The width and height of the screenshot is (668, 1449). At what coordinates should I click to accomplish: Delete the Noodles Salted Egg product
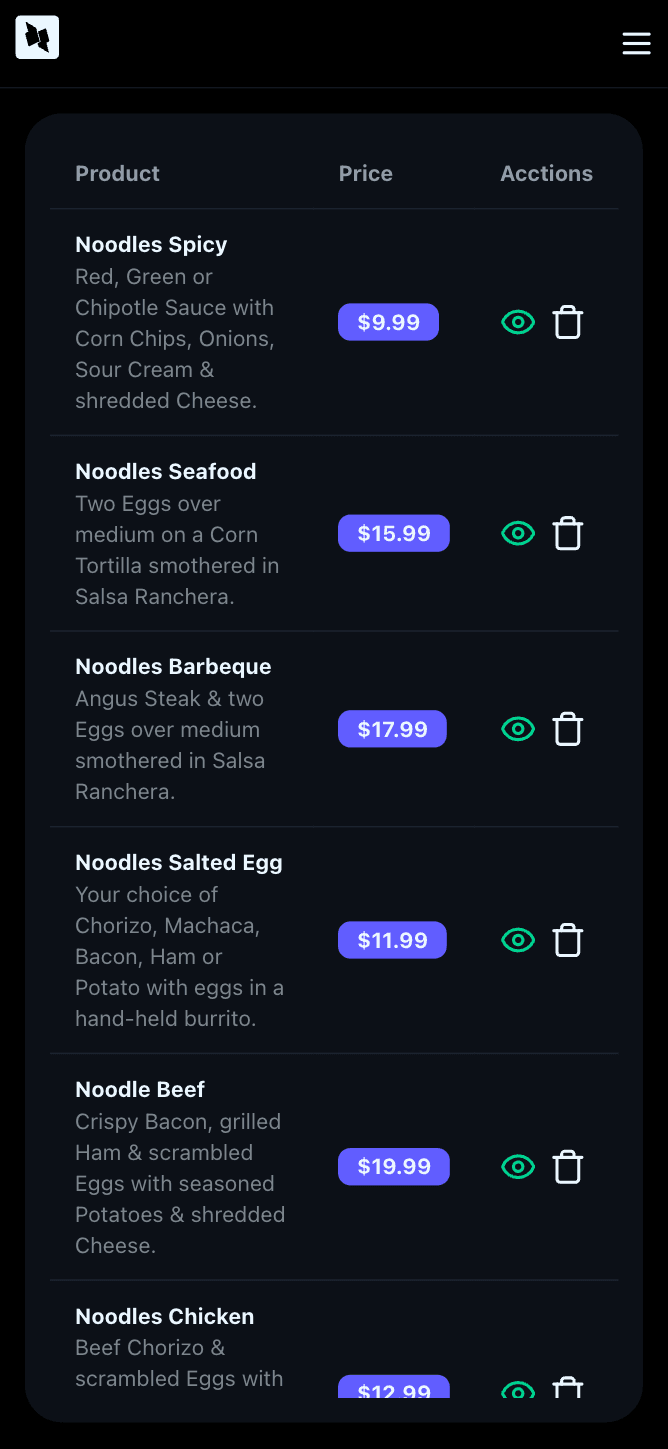568,940
